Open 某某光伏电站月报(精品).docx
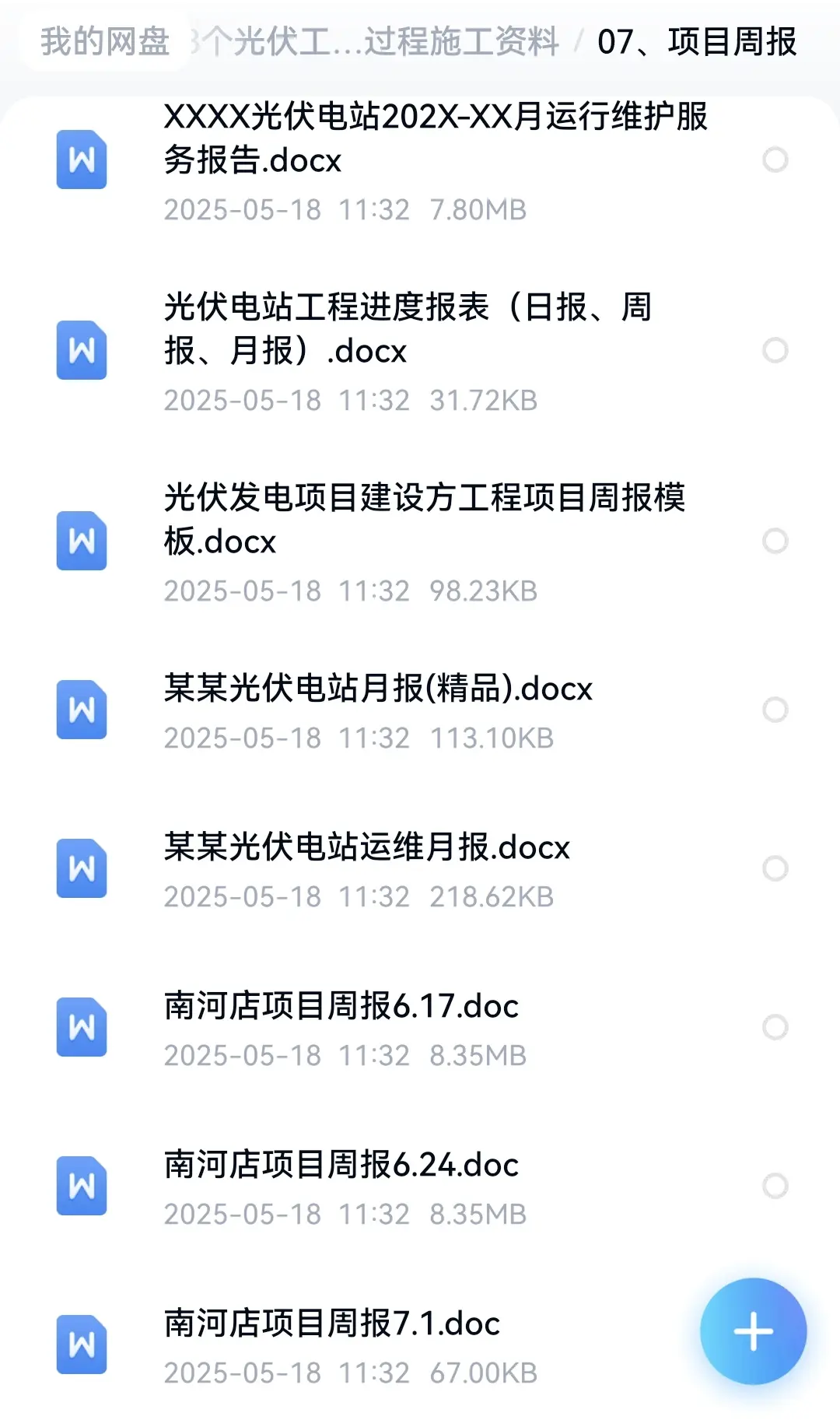840x1420 pixels. pyautogui.click(x=420, y=710)
